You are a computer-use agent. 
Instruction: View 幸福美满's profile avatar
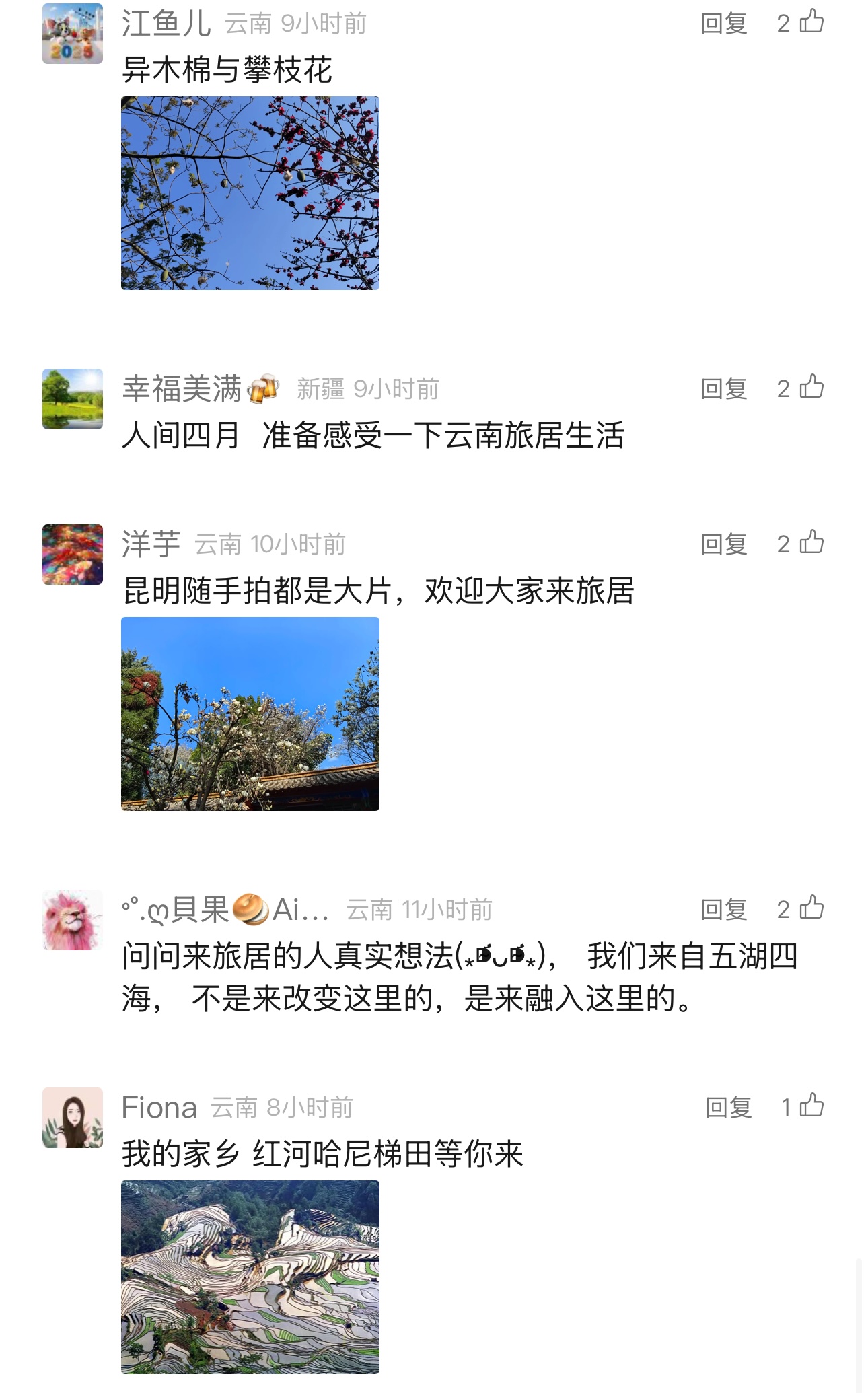[x=73, y=399]
